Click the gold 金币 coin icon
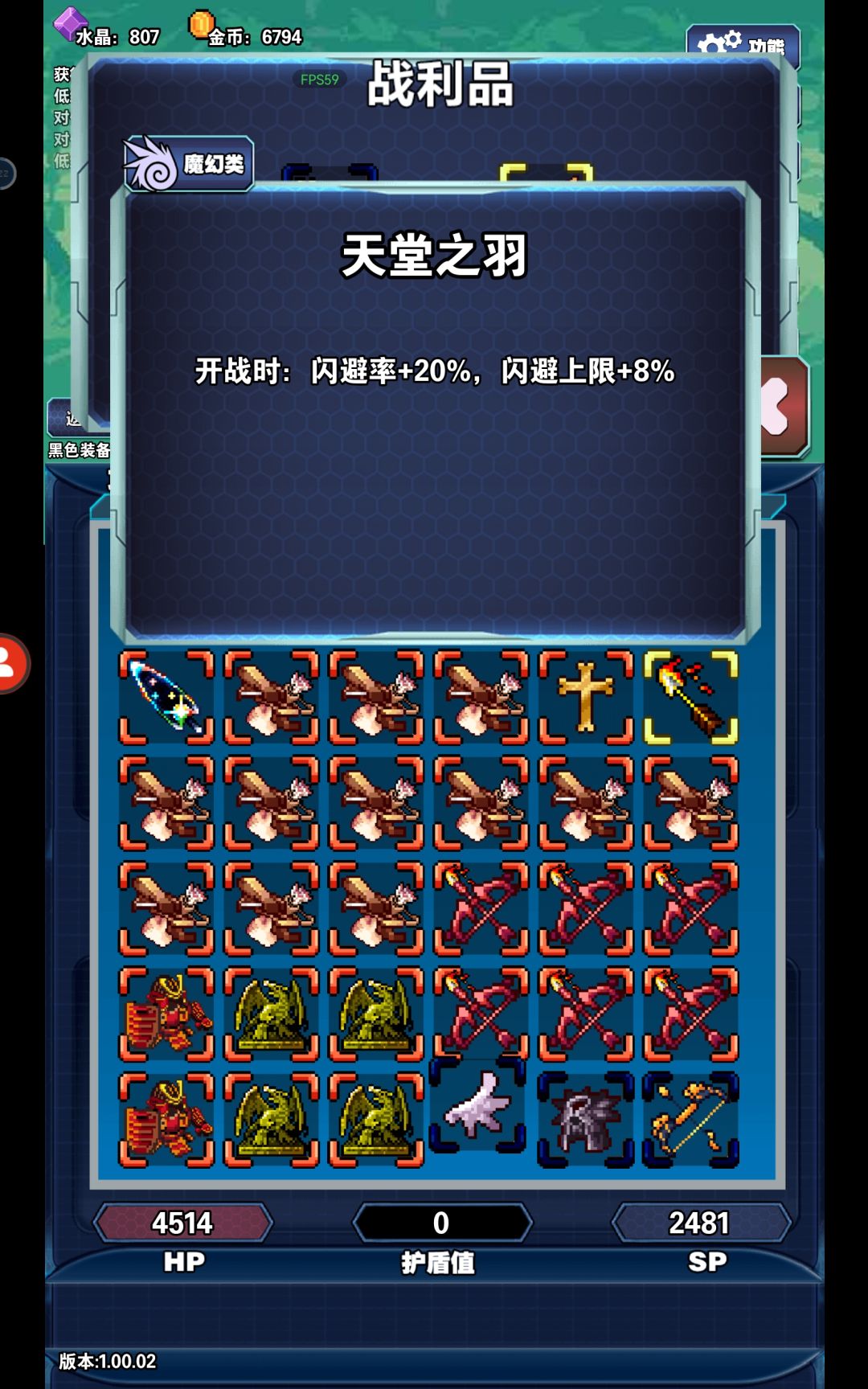The height and width of the screenshot is (1389, 868). [x=201, y=26]
